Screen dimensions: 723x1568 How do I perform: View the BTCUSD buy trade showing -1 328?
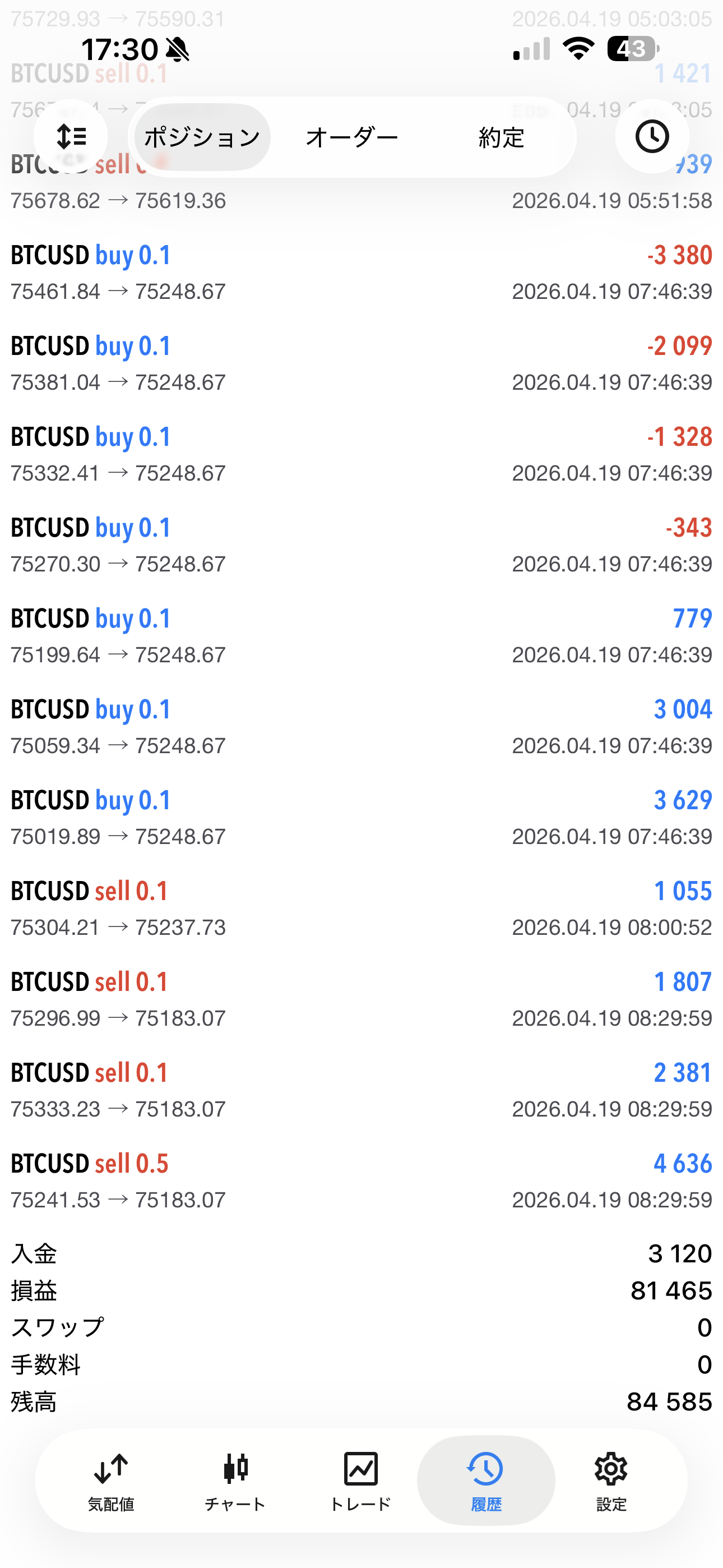coord(361,454)
